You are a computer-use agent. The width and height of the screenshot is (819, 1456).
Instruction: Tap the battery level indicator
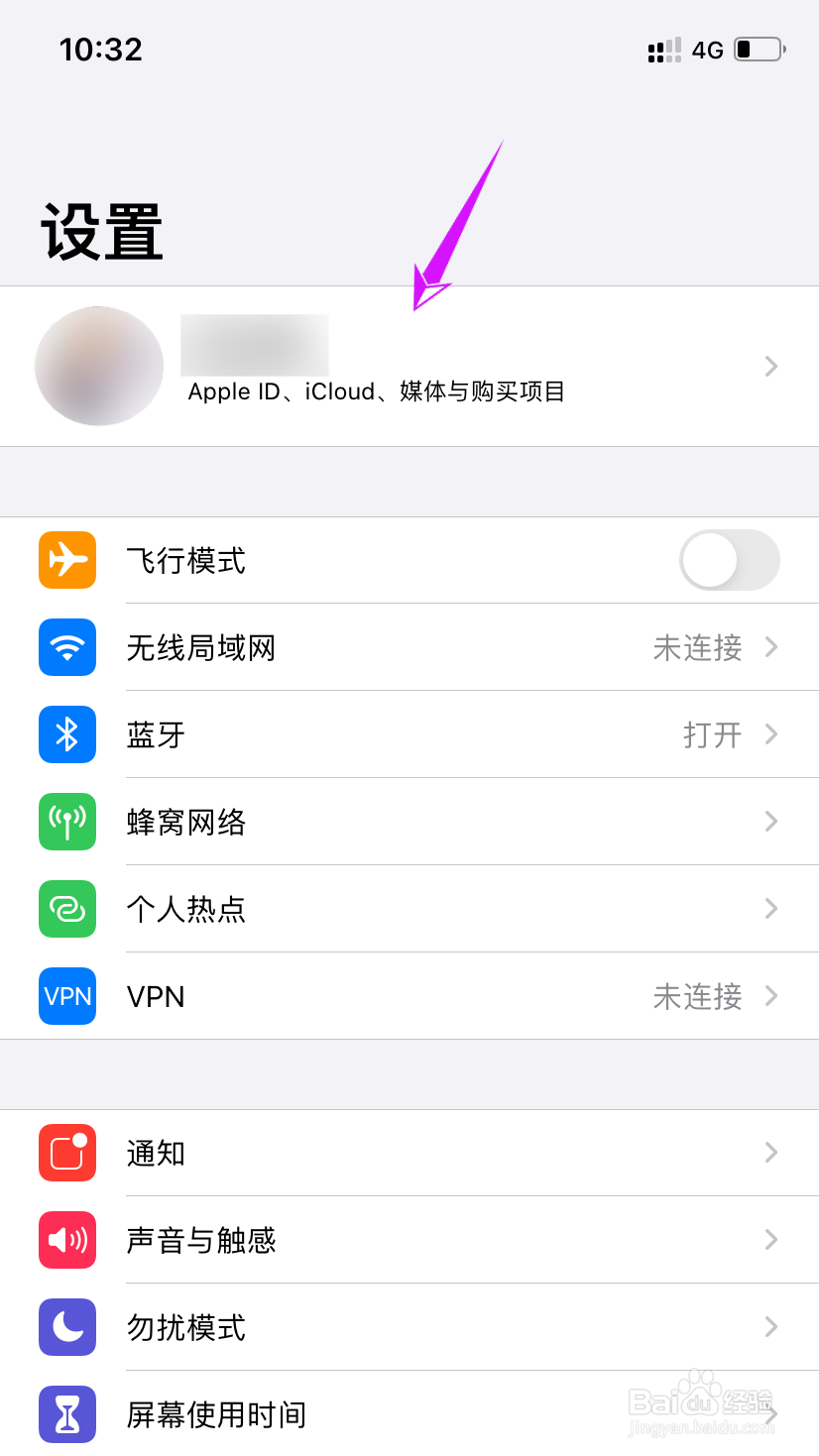(x=757, y=50)
